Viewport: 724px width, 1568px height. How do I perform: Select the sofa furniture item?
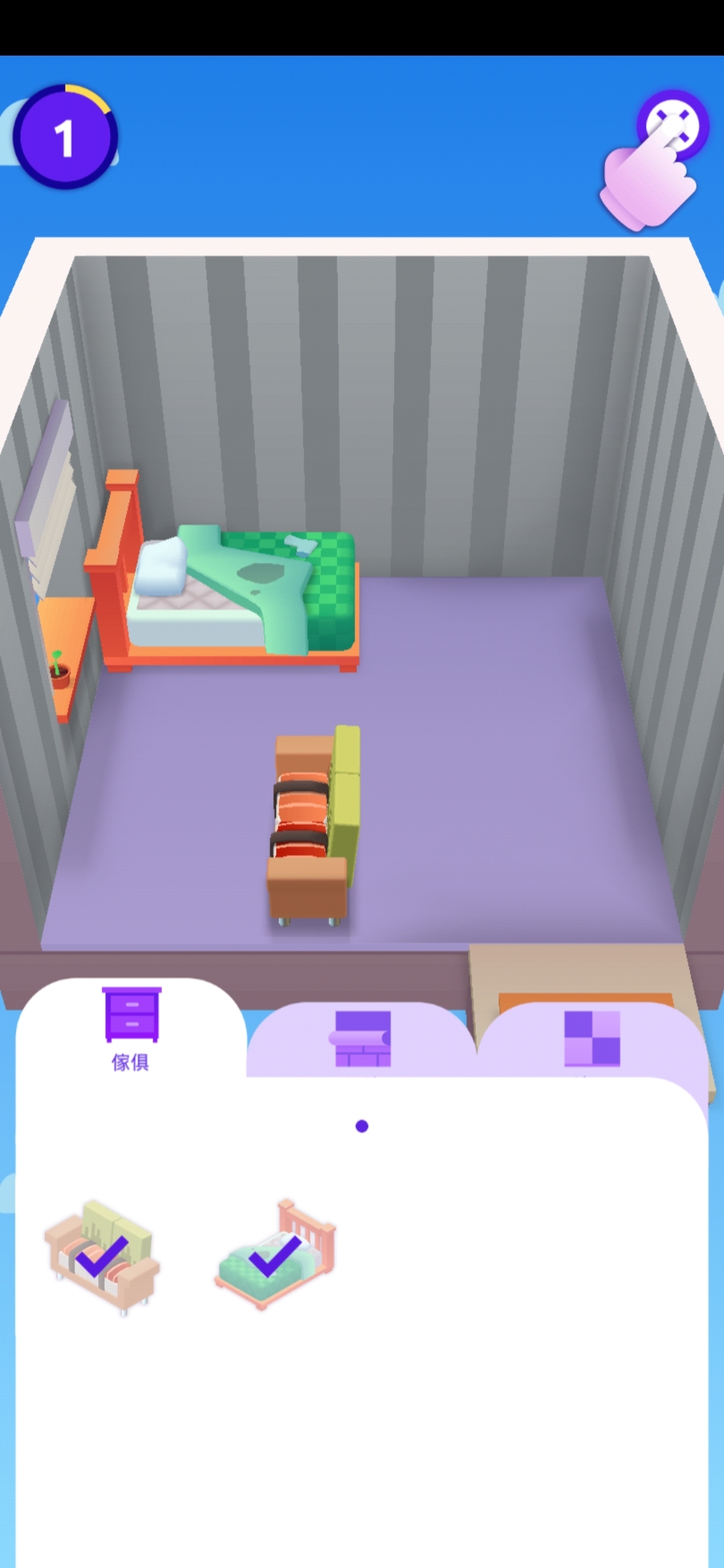tap(103, 1256)
